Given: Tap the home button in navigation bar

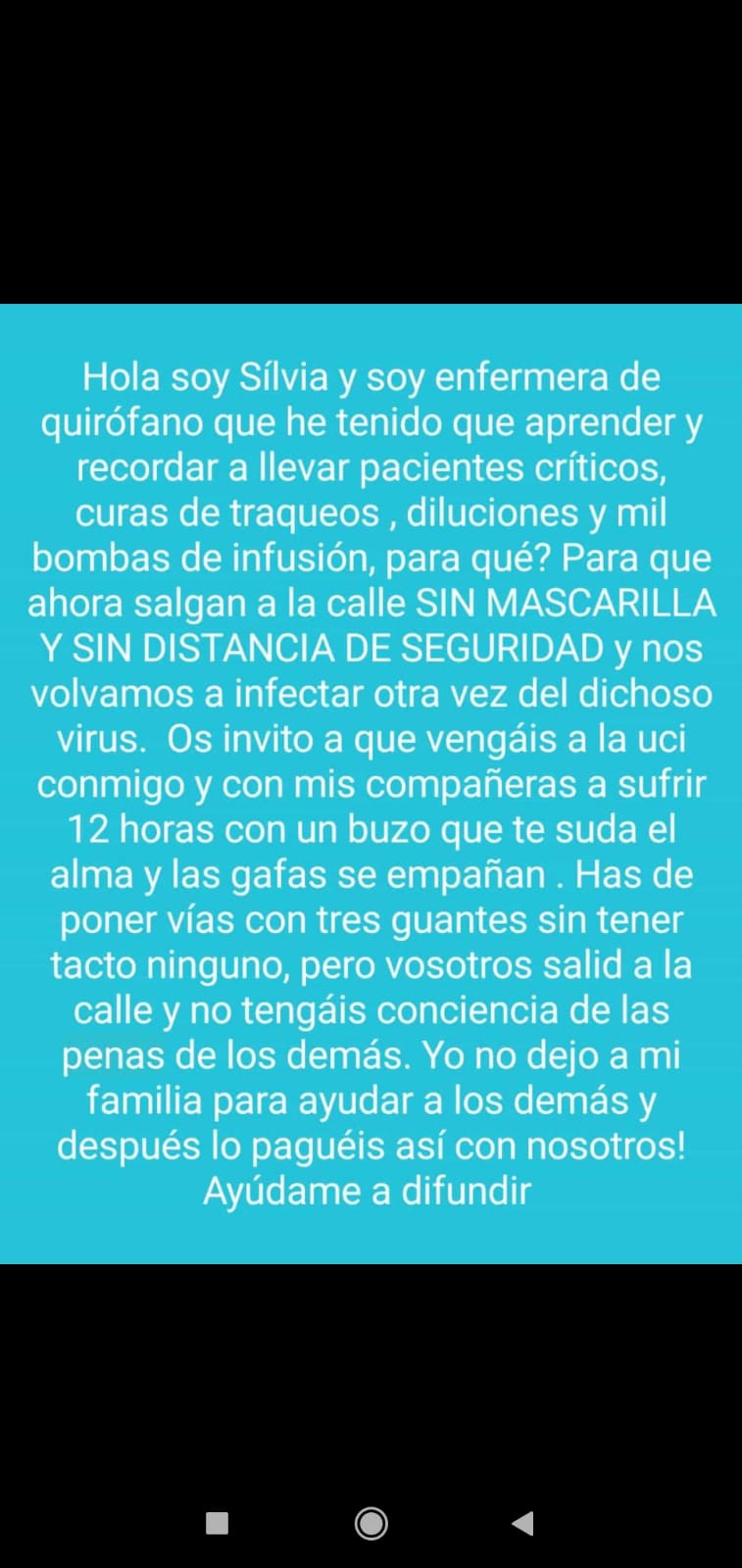Looking at the screenshot, I should (371, 1523).
